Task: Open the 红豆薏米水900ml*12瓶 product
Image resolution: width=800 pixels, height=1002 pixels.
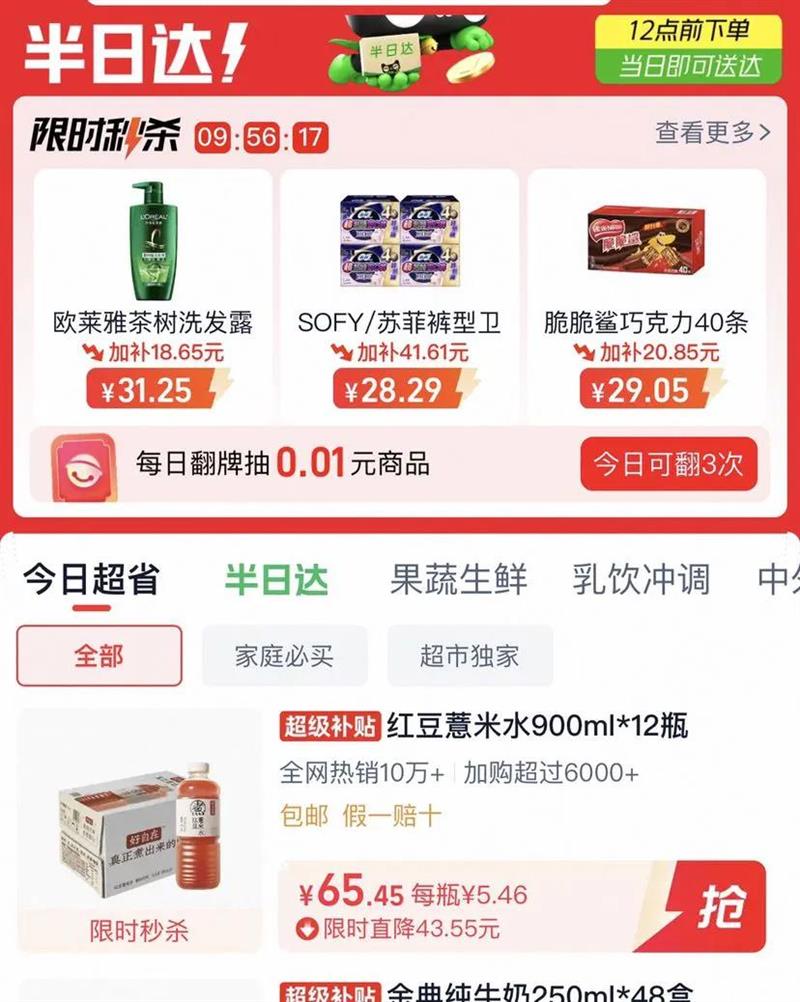Action: [x=537, y=726]
